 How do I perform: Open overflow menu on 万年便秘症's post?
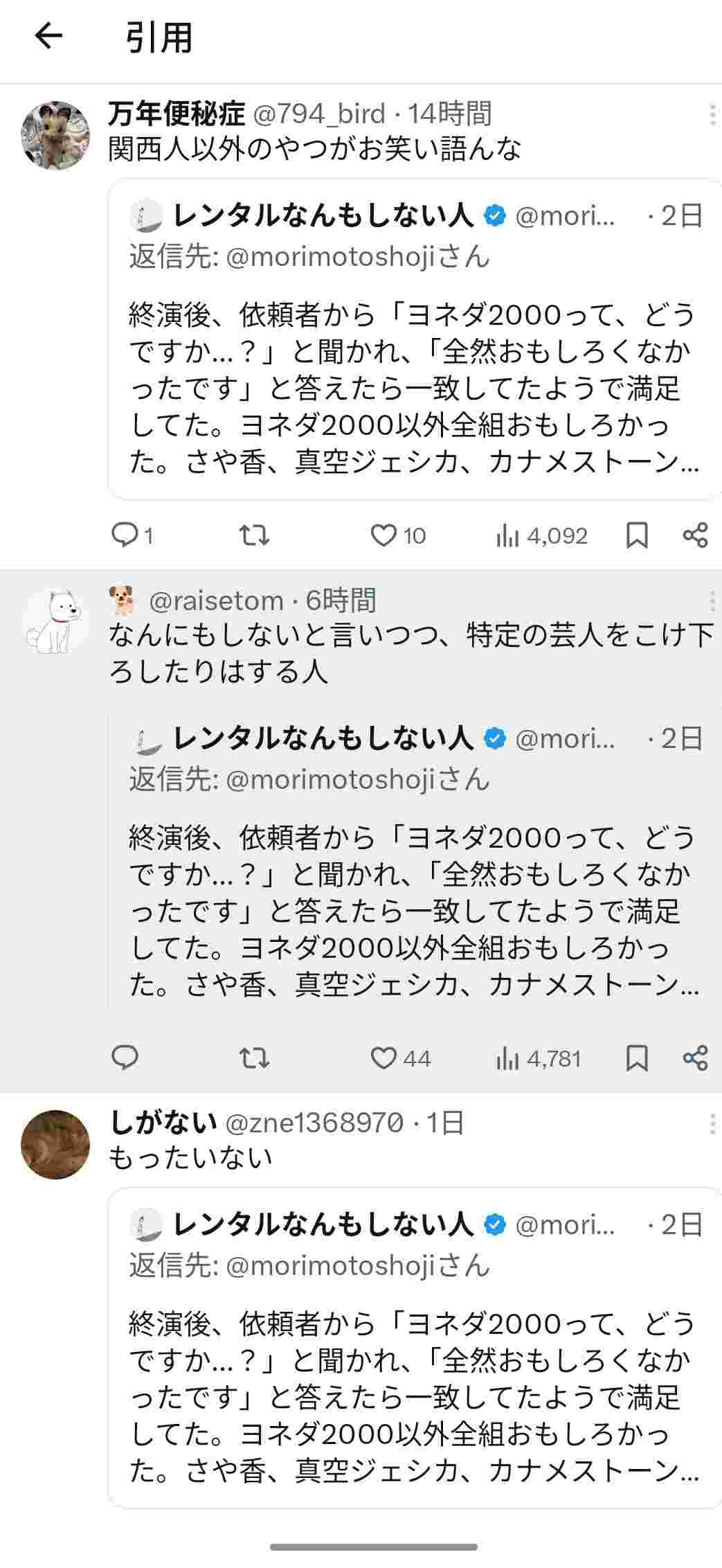(x=712, y=115)
